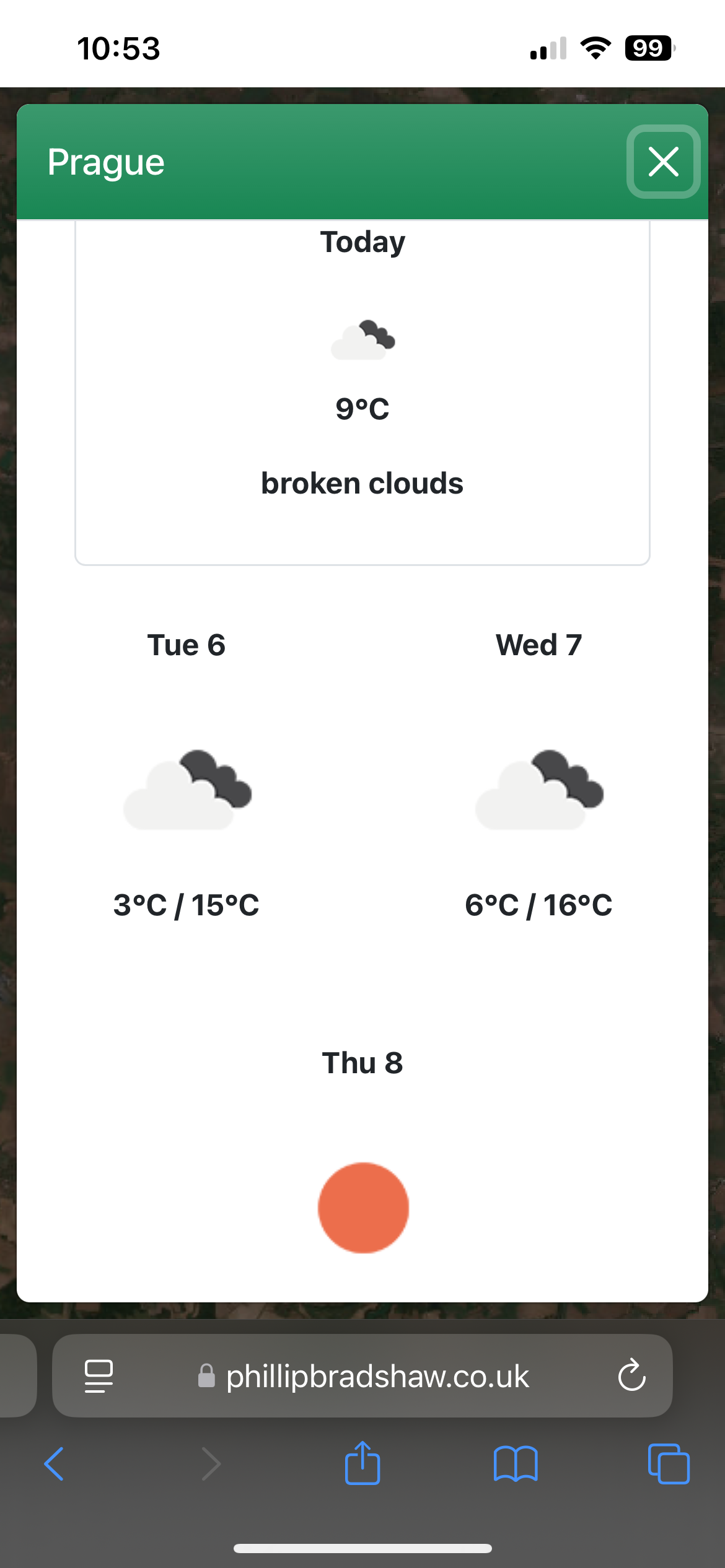Viewport: 725px width, 1568px height.
Task: Share this page
Action: click(362, 1463)
